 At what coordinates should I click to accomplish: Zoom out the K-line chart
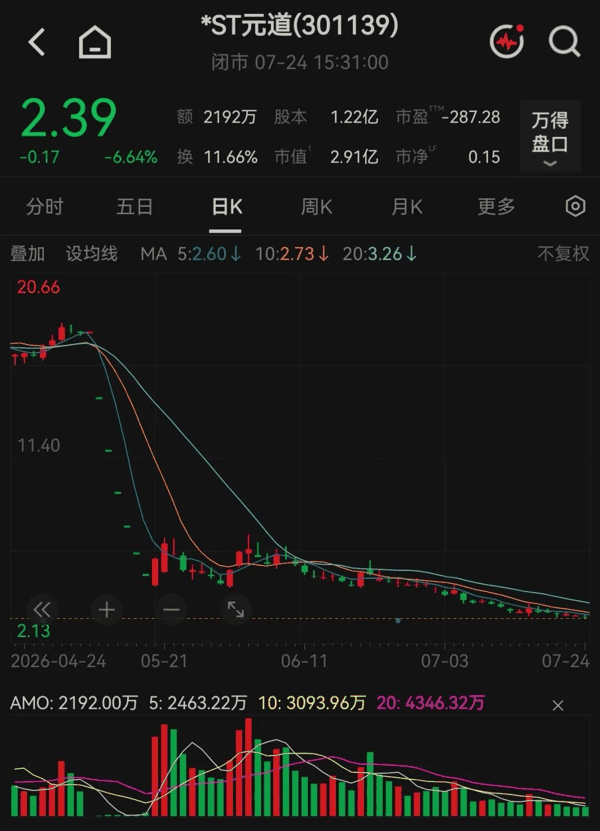coord(171,609)
